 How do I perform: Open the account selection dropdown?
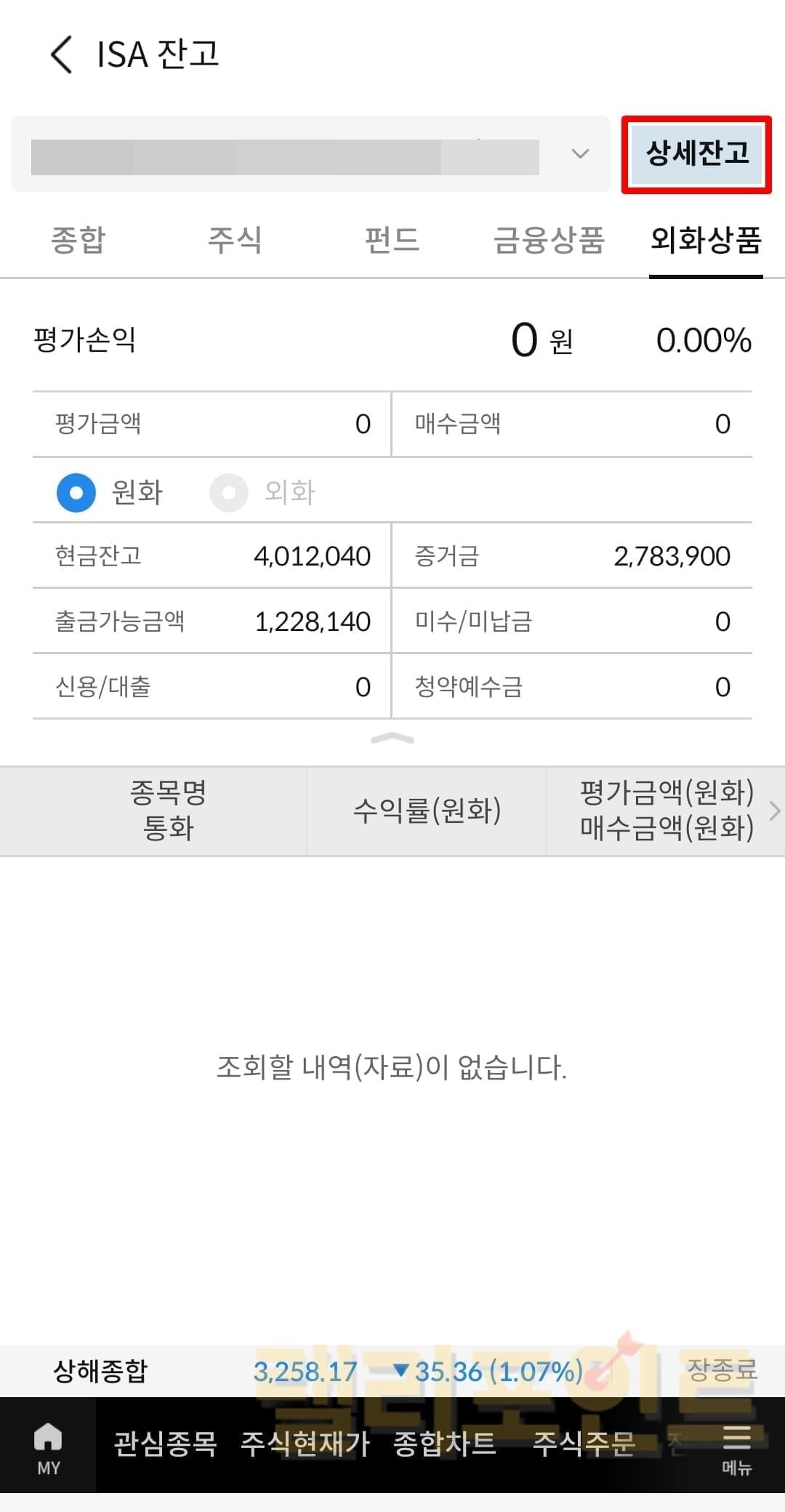pos(579,154)
